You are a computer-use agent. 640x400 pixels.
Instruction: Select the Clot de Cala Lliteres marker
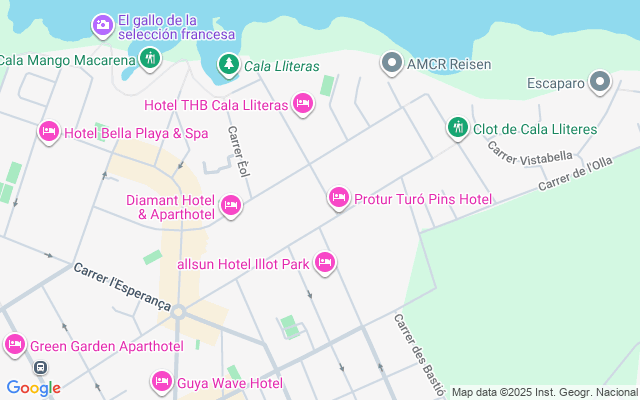pos(458,128)
